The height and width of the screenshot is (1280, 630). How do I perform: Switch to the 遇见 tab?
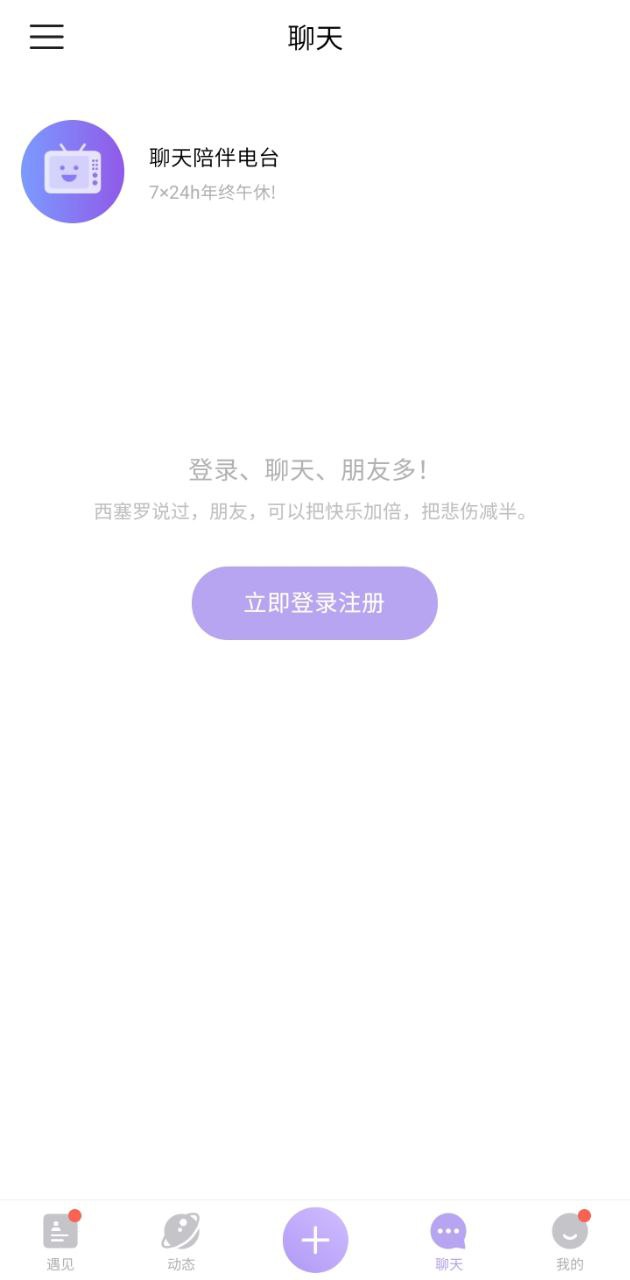(x=60, y=1241)
